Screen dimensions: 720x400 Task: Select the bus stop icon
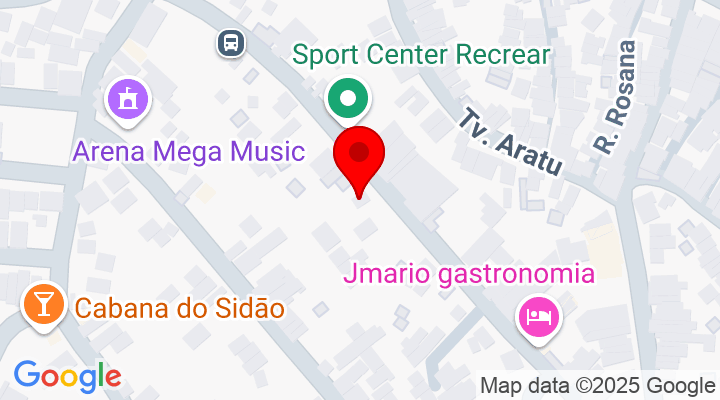click(x=231, y=43)
